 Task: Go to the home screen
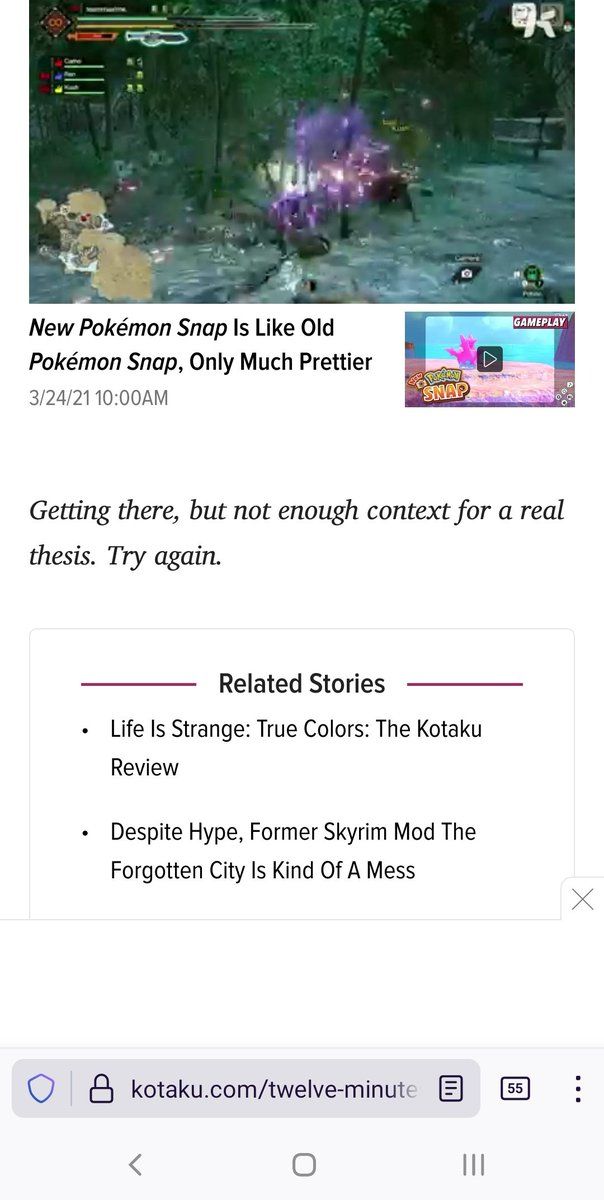(304, 1164)
